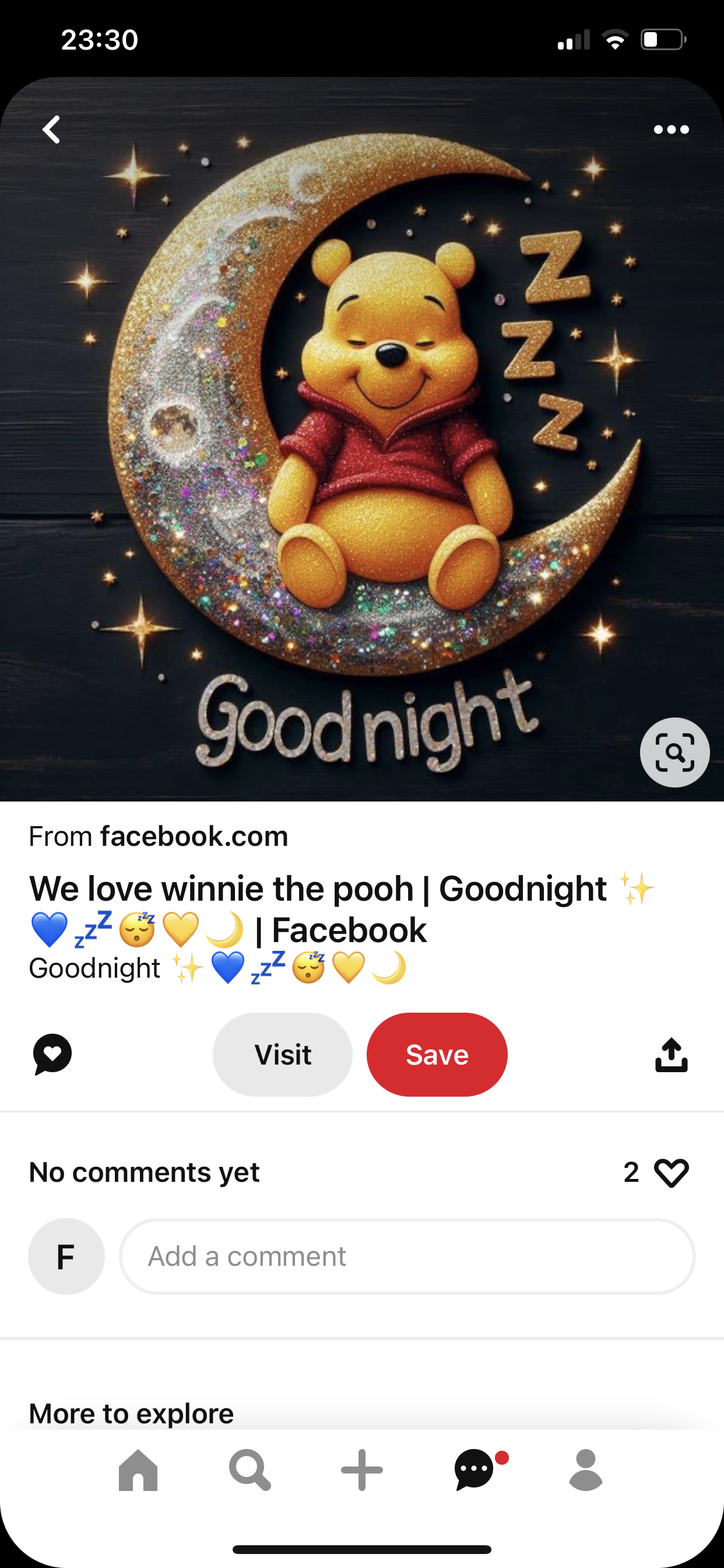The height and width of the screenshot is (1568, 724).
Task: Create a new pin with plus
Action: click(x=362, y=1470)
